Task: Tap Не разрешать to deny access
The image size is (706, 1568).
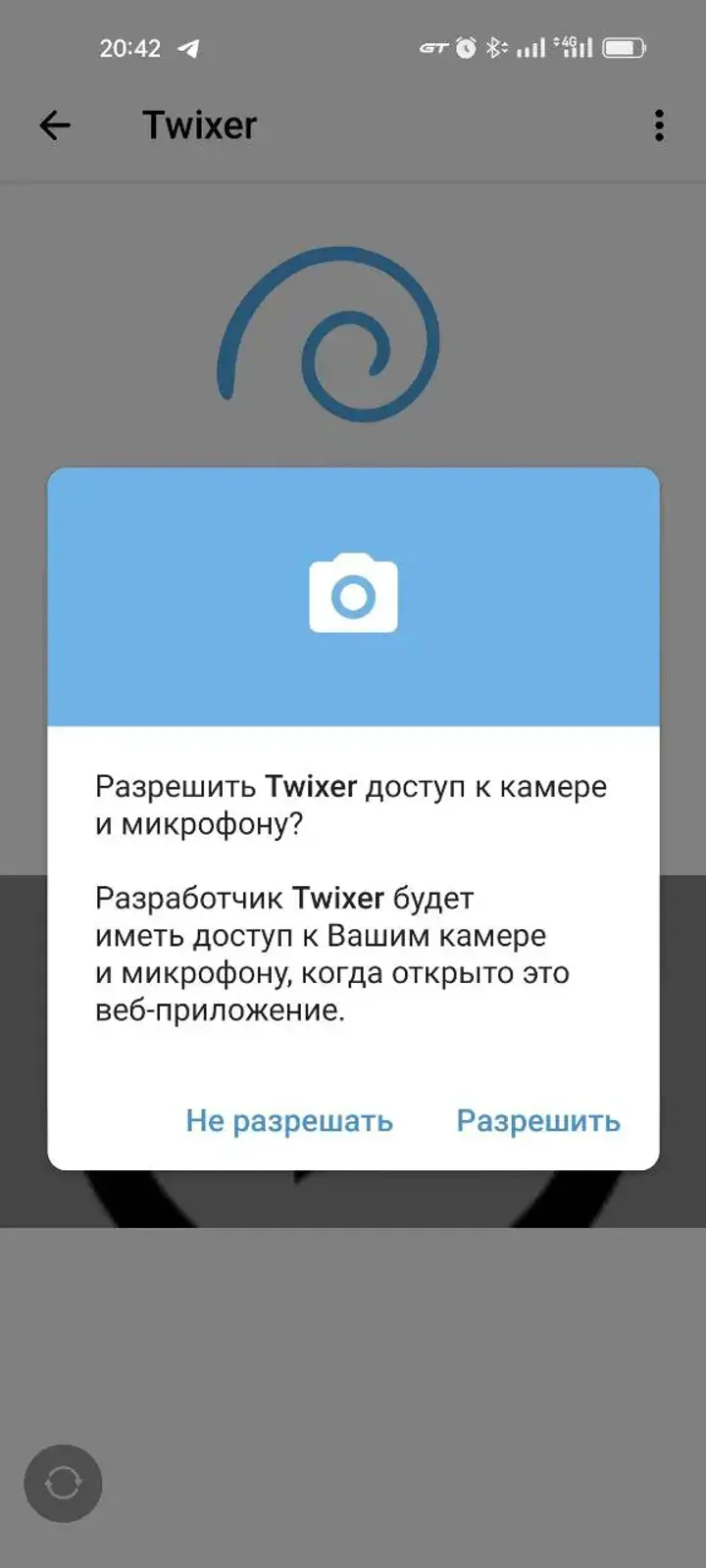Action: click(289, 1121)
